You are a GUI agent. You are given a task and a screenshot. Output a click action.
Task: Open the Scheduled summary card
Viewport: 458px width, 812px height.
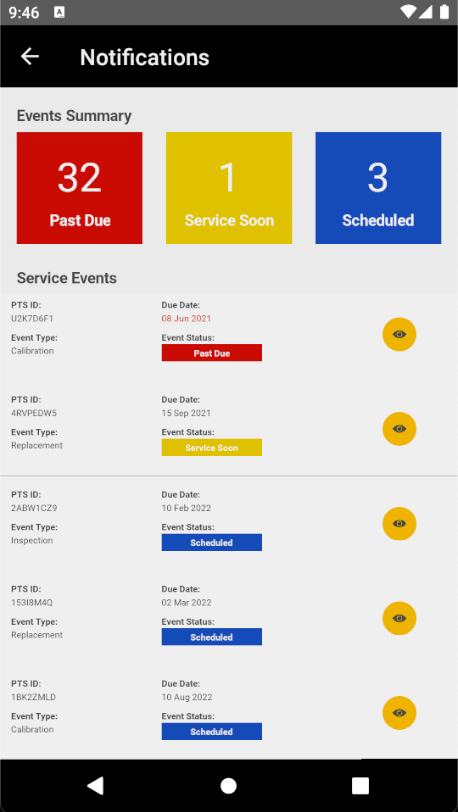[378, 187]
